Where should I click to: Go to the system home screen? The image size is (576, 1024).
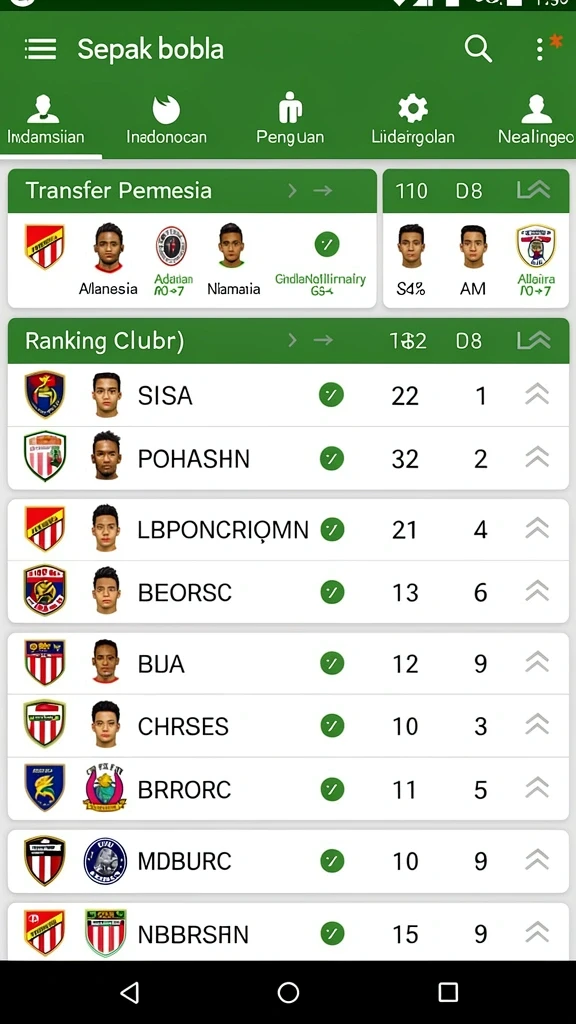coord(288,993)
